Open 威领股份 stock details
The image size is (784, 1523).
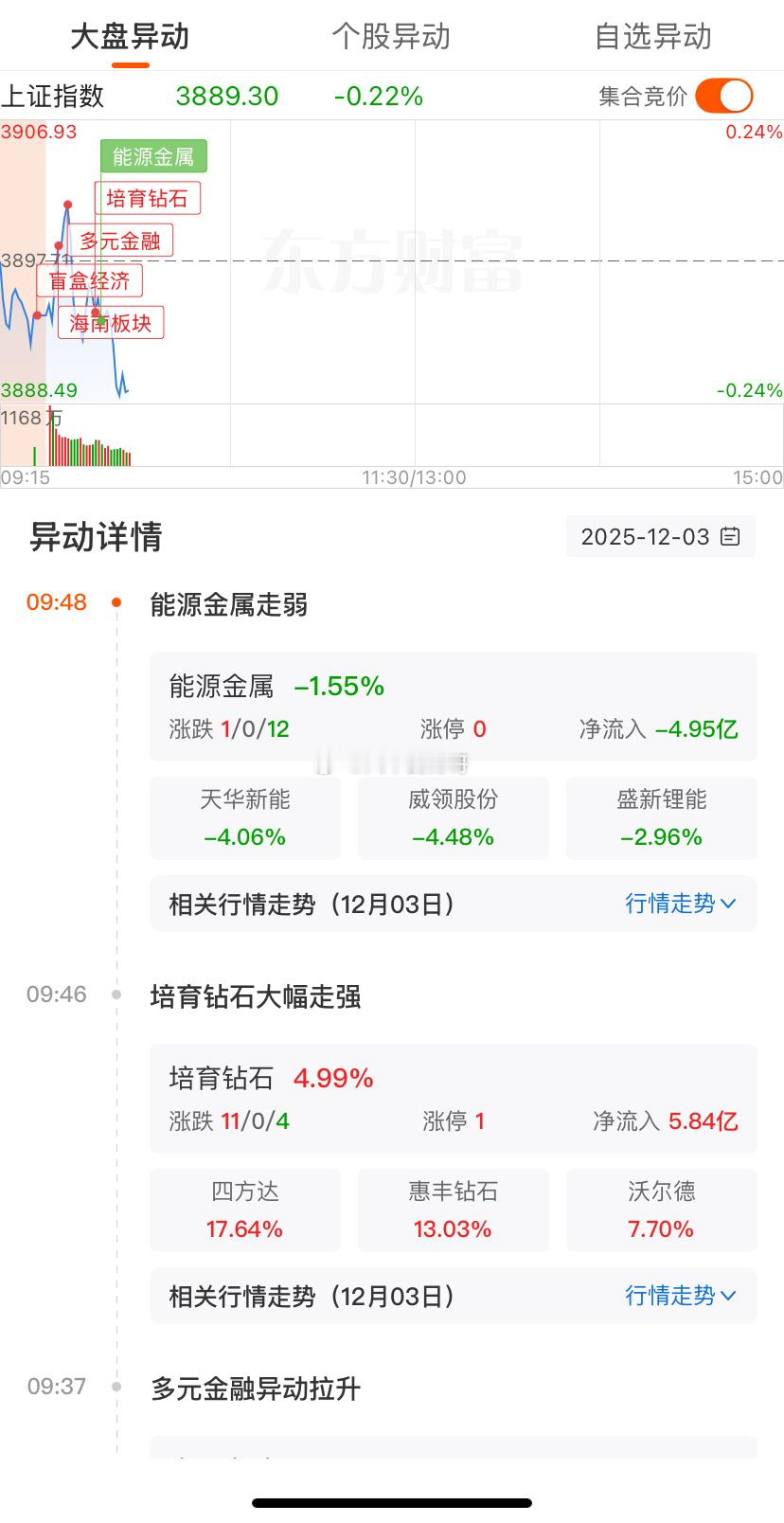point(453,817)
